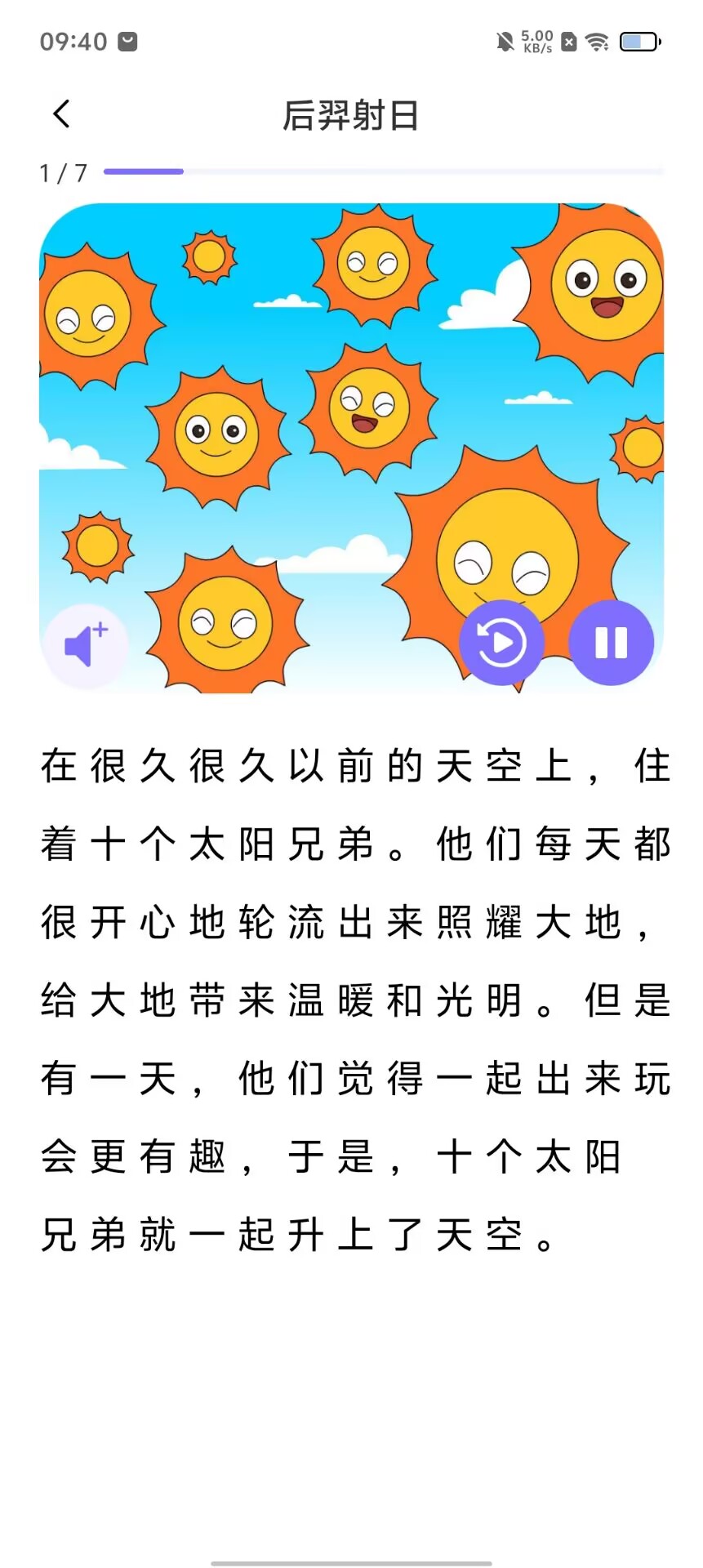
Task: Go back from the 后羿射日 story
Action: coord(62,114)
